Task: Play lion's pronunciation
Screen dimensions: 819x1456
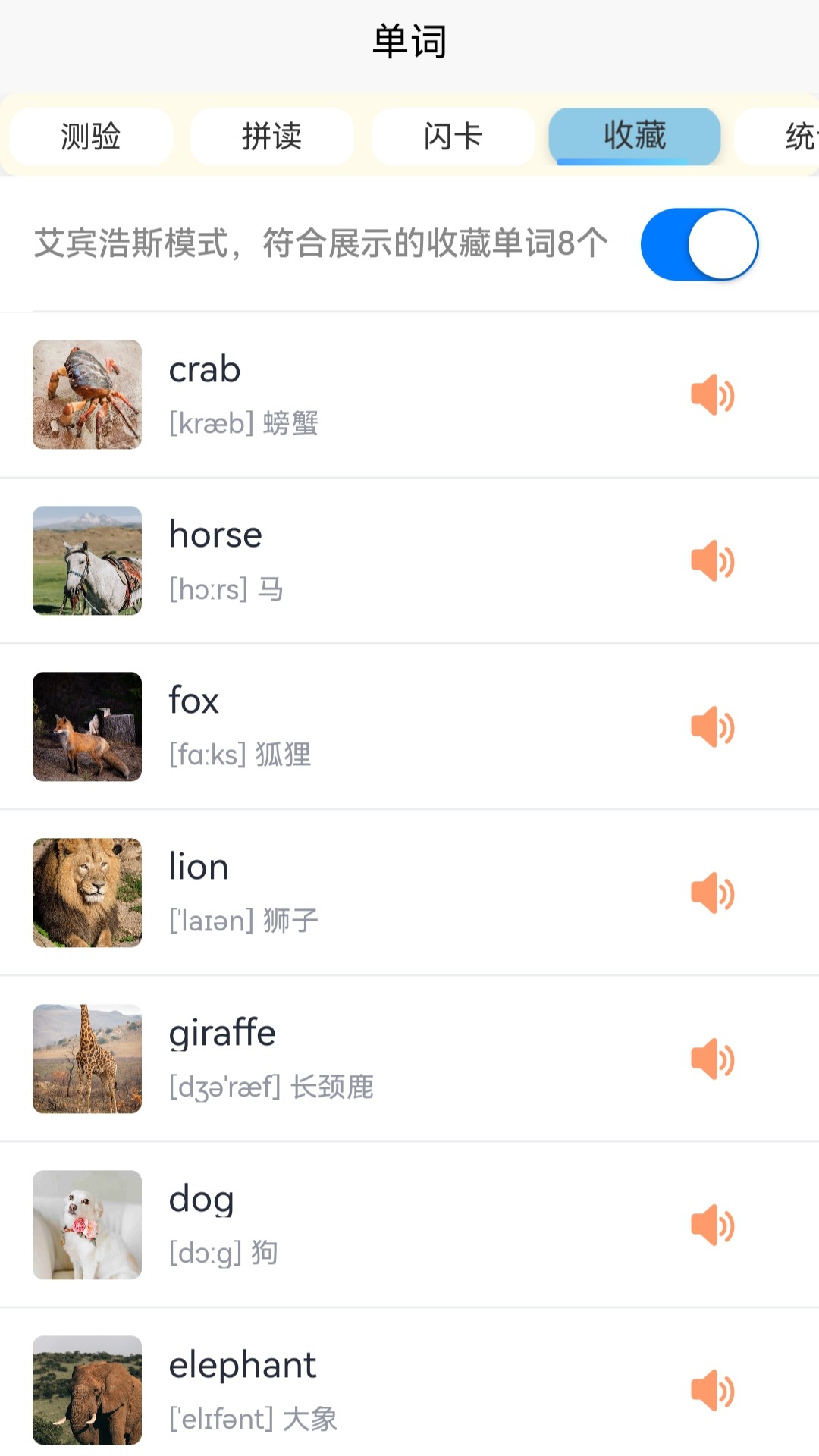Action: point(713,893)
